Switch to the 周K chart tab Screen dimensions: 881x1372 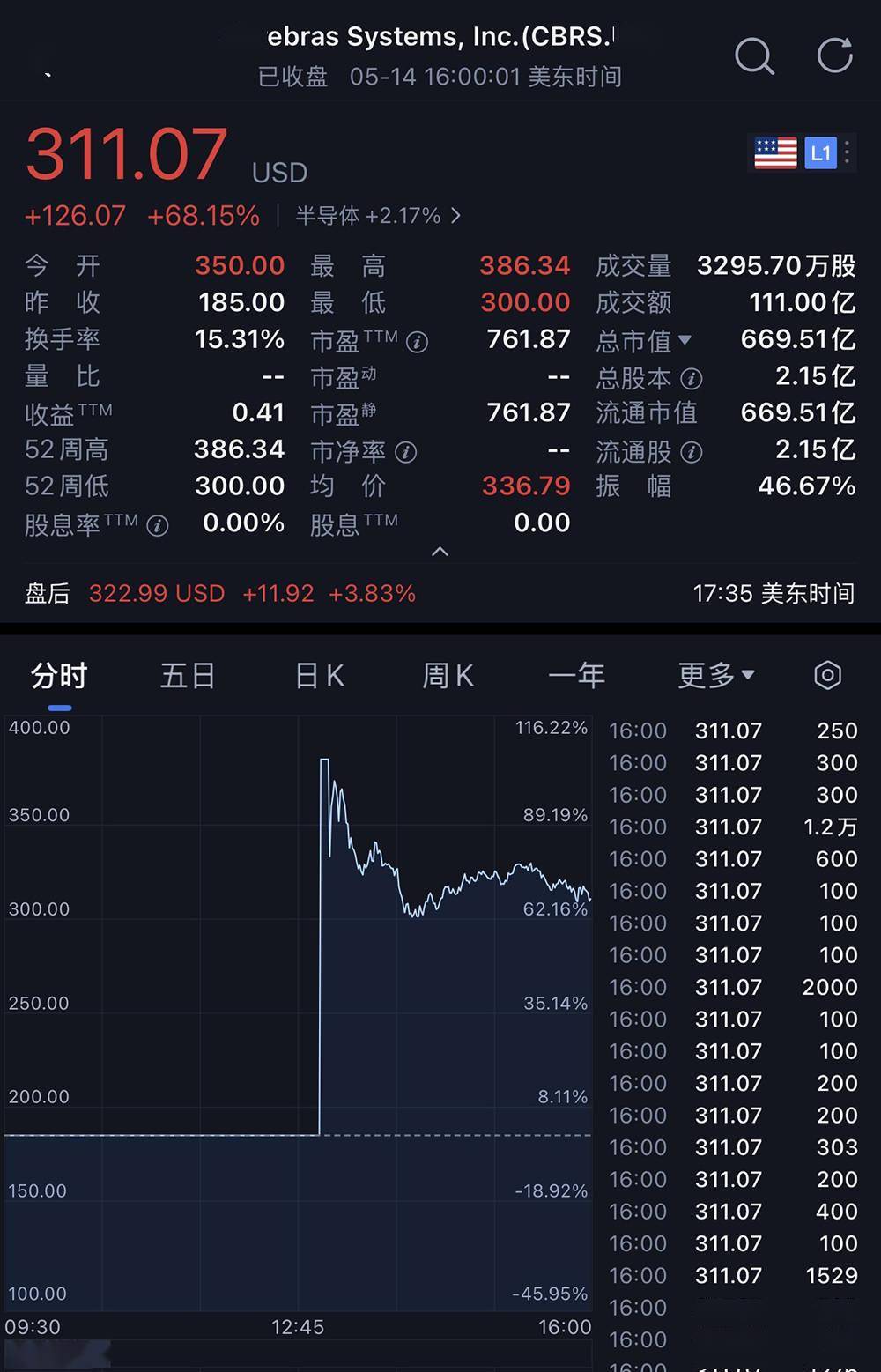coord(448,676)
